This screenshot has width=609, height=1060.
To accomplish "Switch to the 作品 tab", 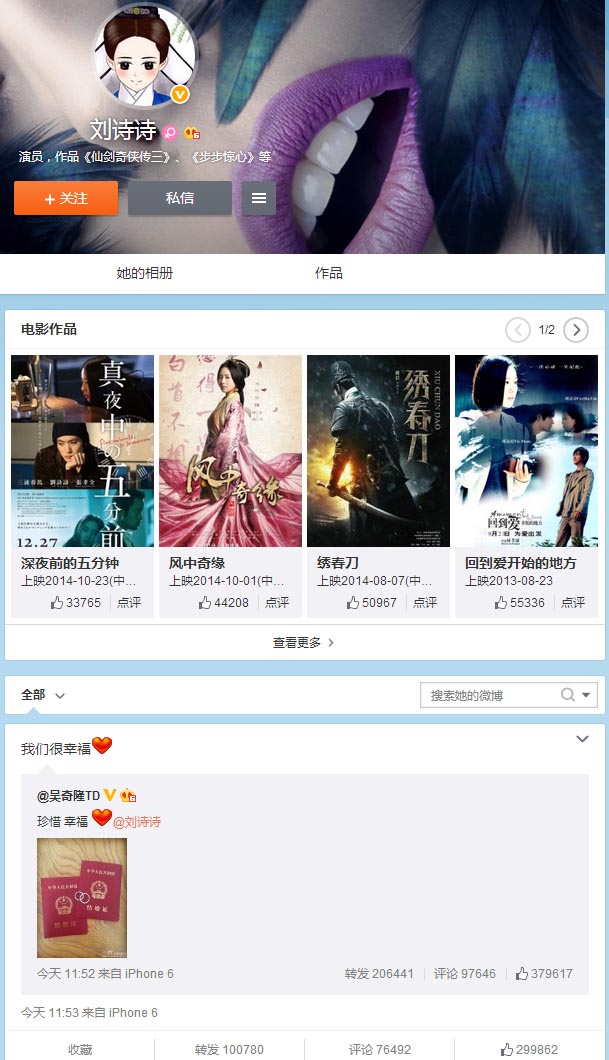I will point(328,273).
